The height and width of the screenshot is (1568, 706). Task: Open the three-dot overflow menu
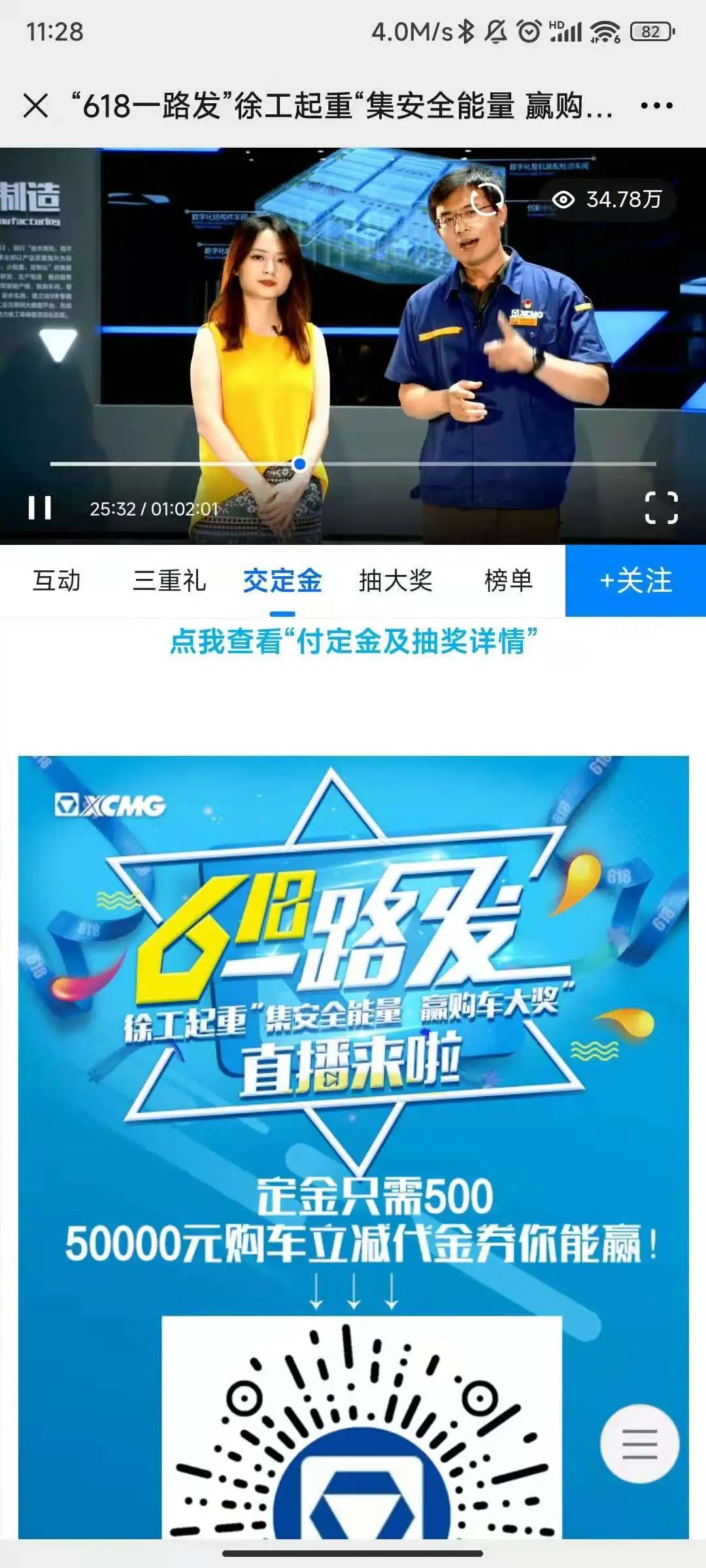[x=656, y=105]
